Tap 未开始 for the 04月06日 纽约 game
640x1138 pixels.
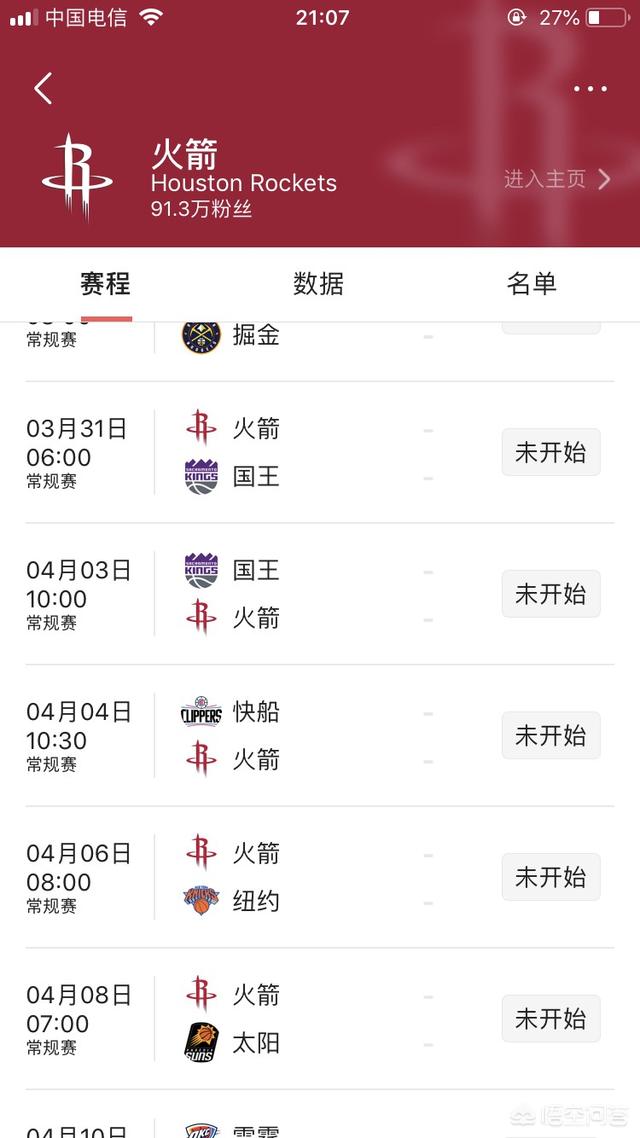[x=551, y=877]
